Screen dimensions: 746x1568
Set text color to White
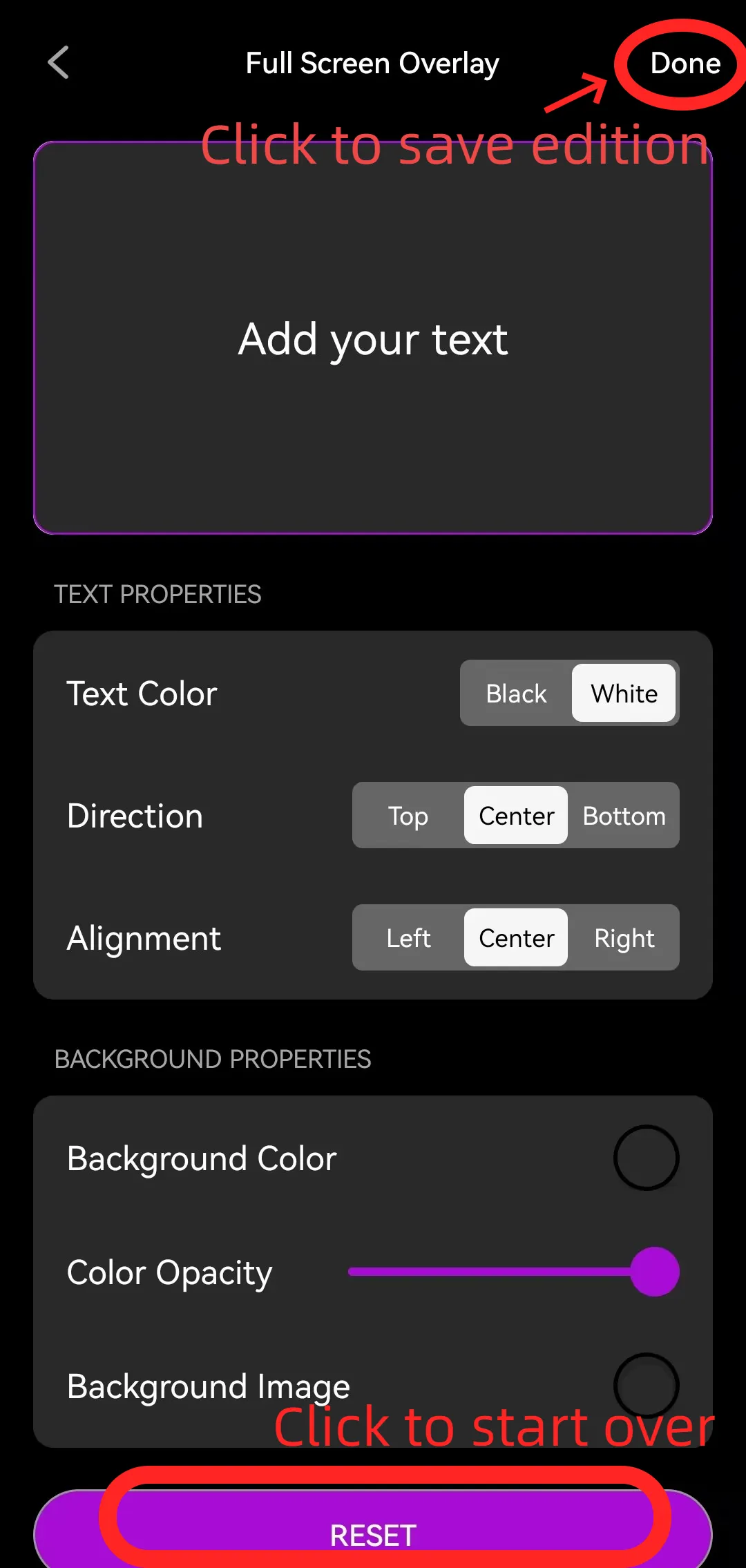pyautogui.click(x=624, y=693)
